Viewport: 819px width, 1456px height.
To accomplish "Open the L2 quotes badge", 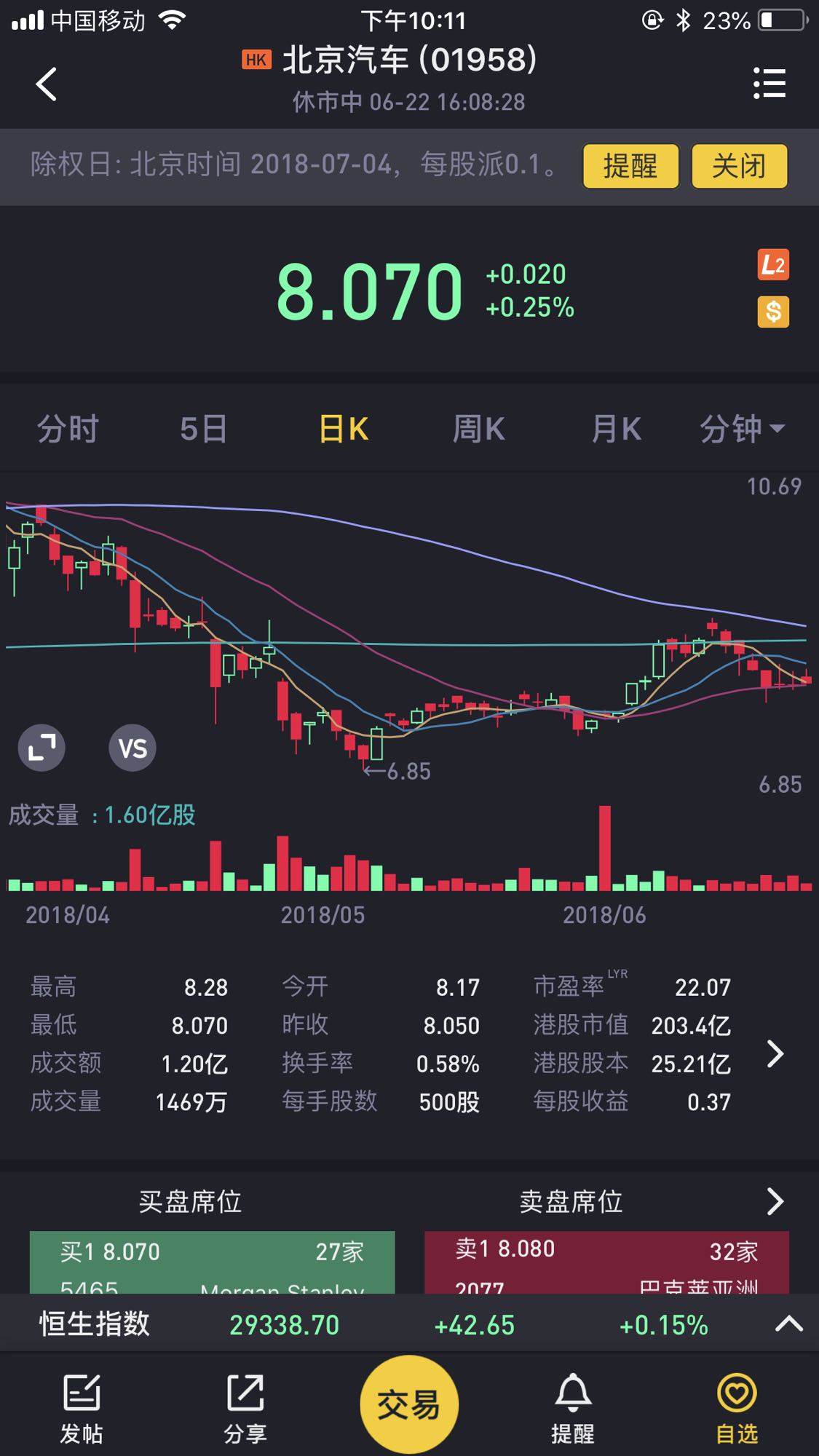I will pos(773,265).
